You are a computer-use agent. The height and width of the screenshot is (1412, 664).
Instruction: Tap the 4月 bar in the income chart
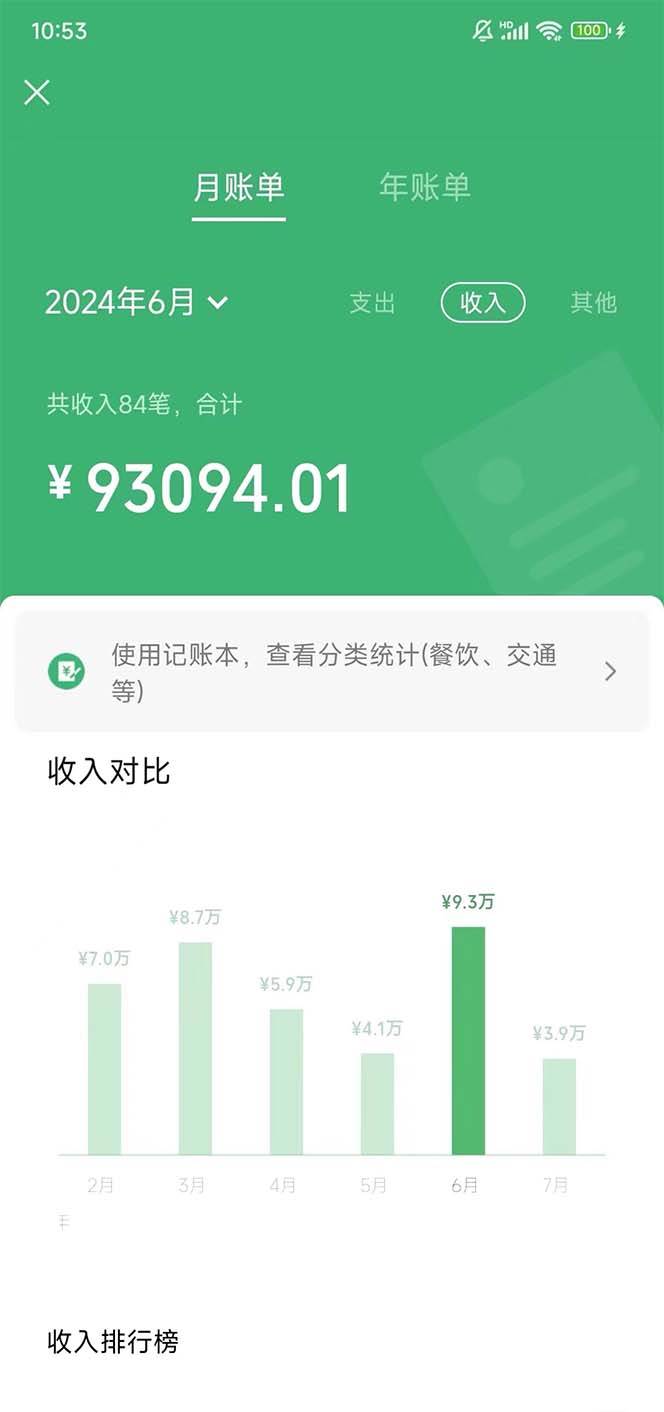286,1081
